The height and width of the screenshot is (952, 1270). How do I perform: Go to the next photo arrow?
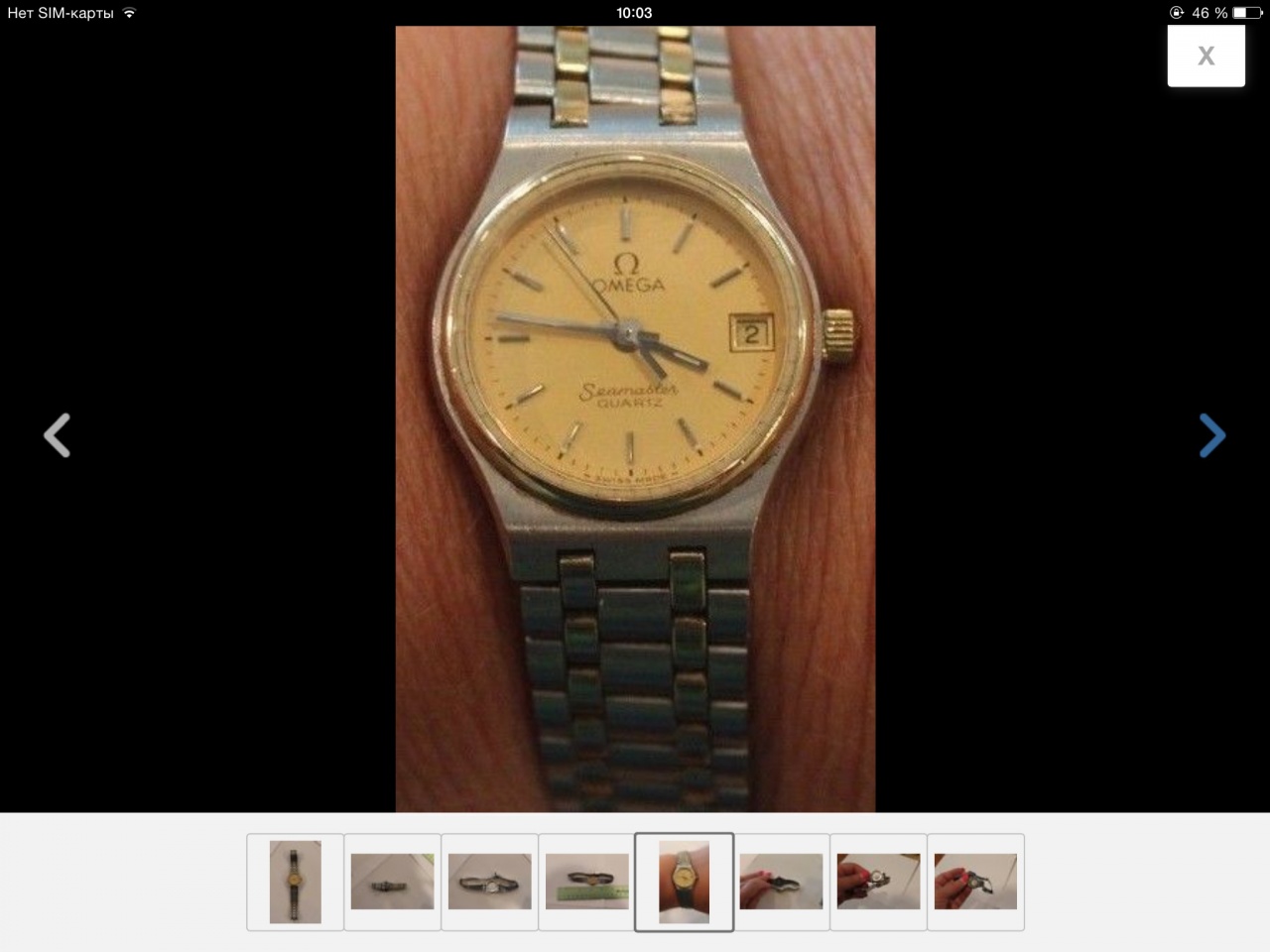point(1211,435)
